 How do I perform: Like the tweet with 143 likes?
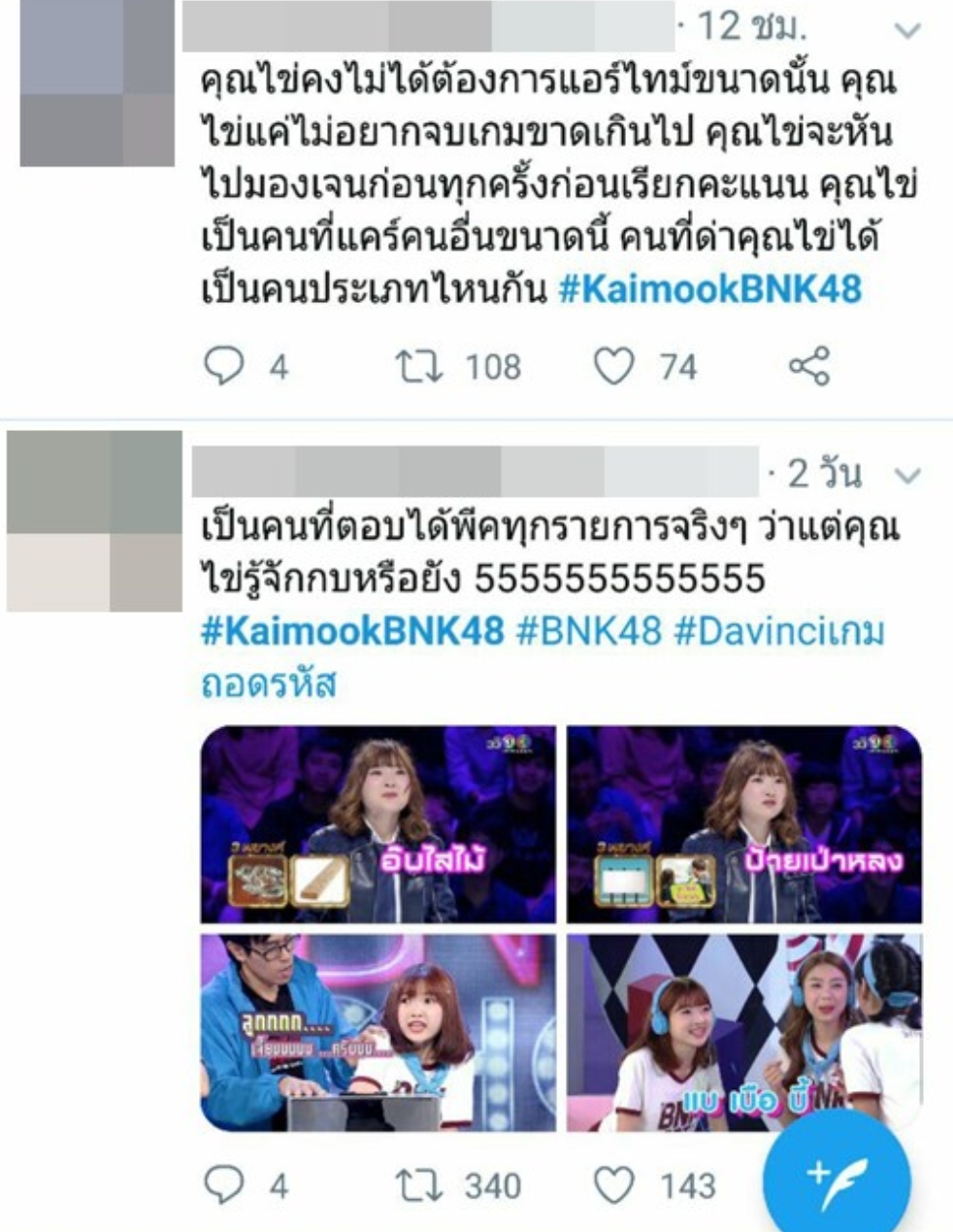click(x=613, y=1185)
